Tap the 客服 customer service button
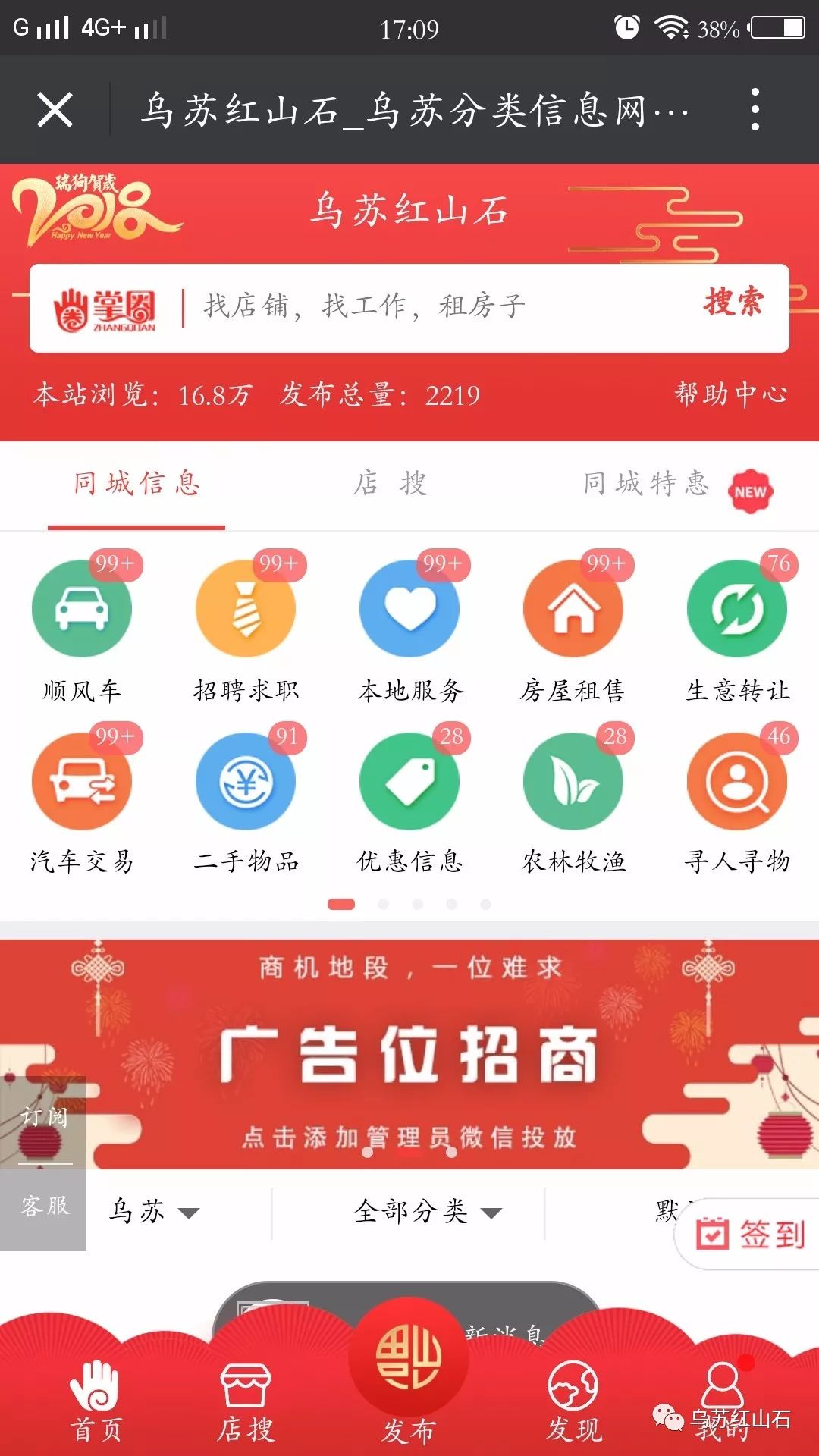The image size is (819, 1456). (44, 1206)
